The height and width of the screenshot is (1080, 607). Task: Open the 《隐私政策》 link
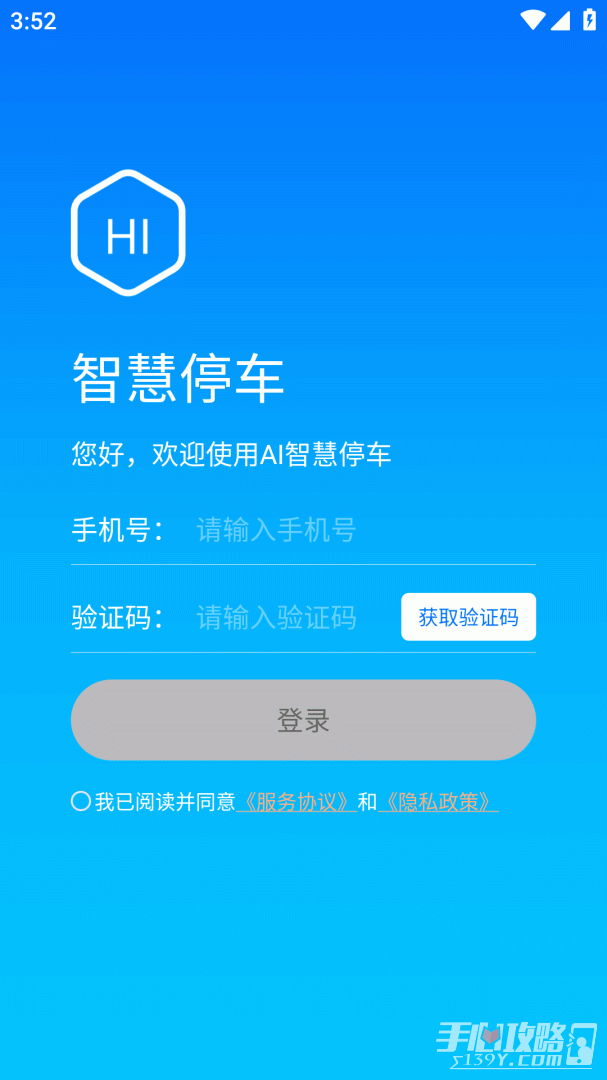[x=438, y=801]
